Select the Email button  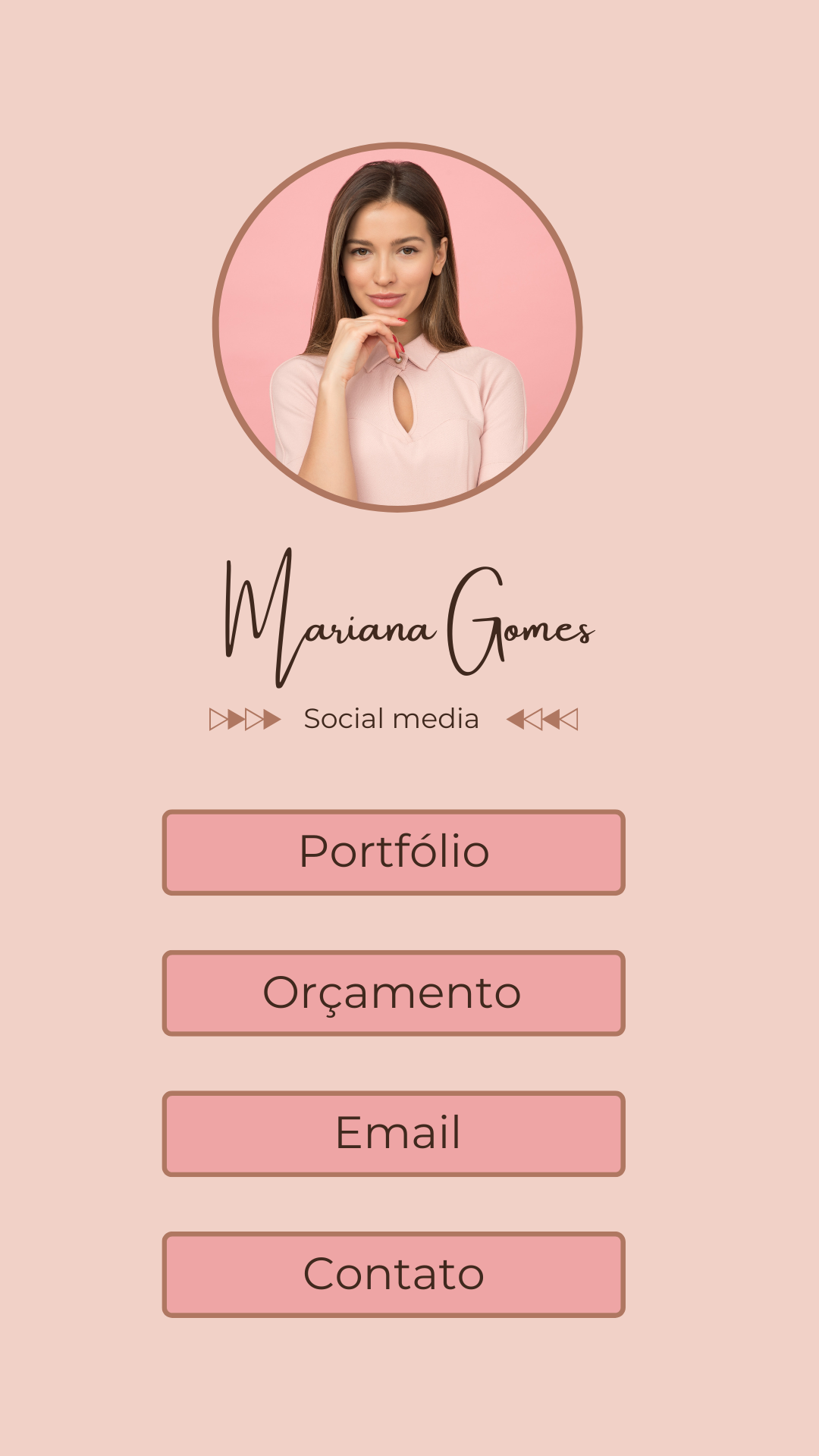point(394,1134)
